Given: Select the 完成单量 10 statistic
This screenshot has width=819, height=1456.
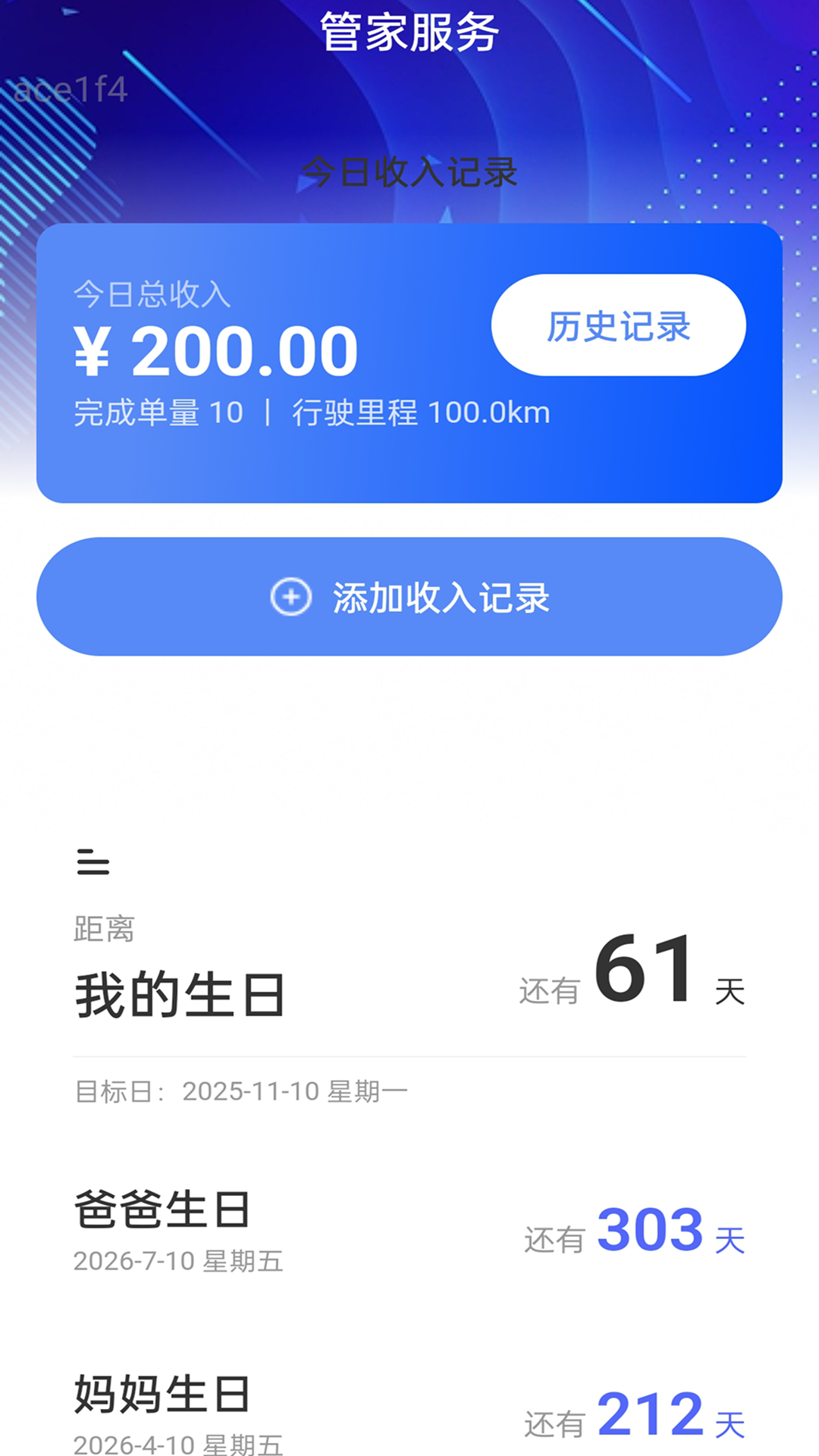Looking at the screenshot, I should 158,413.
